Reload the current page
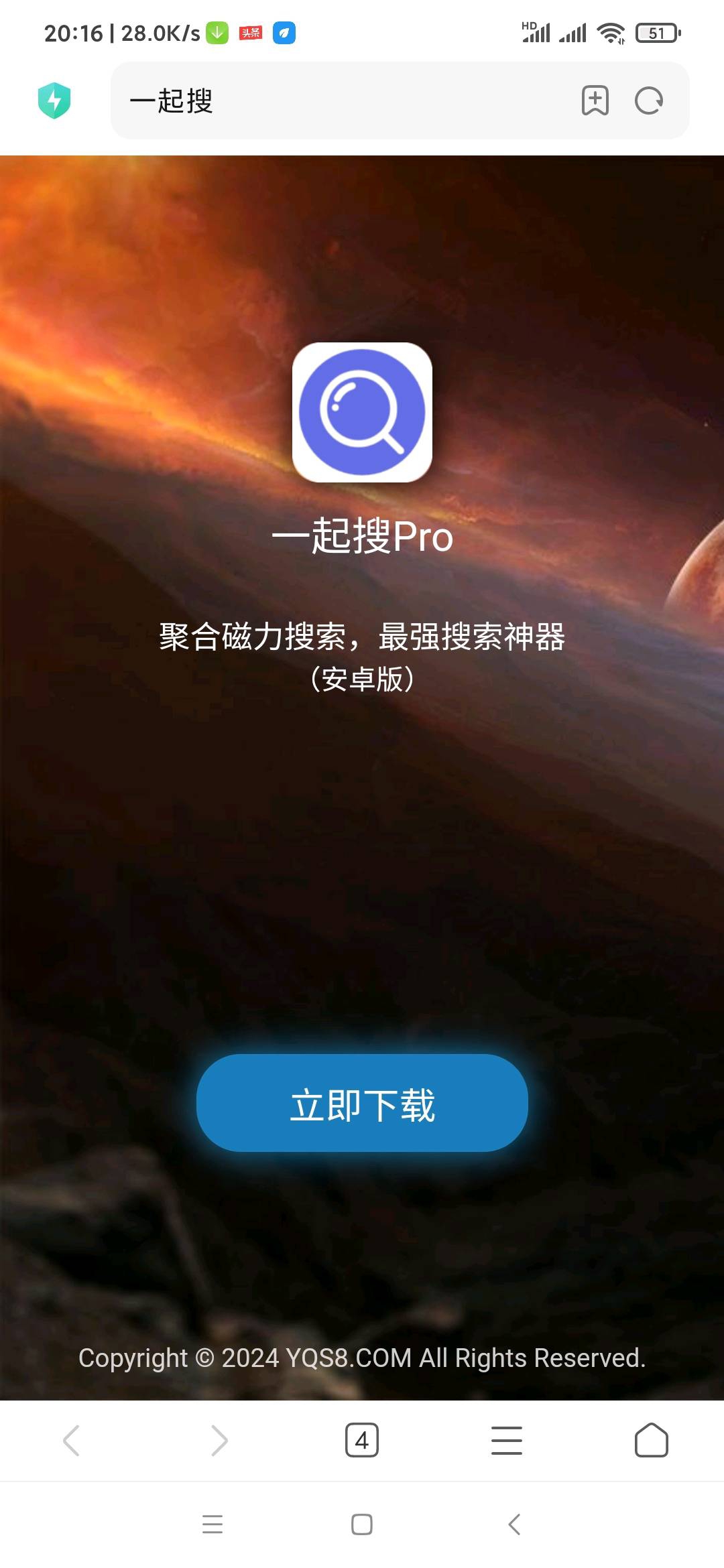This screenshot has width=724, height=1568. tap(649, 101)
